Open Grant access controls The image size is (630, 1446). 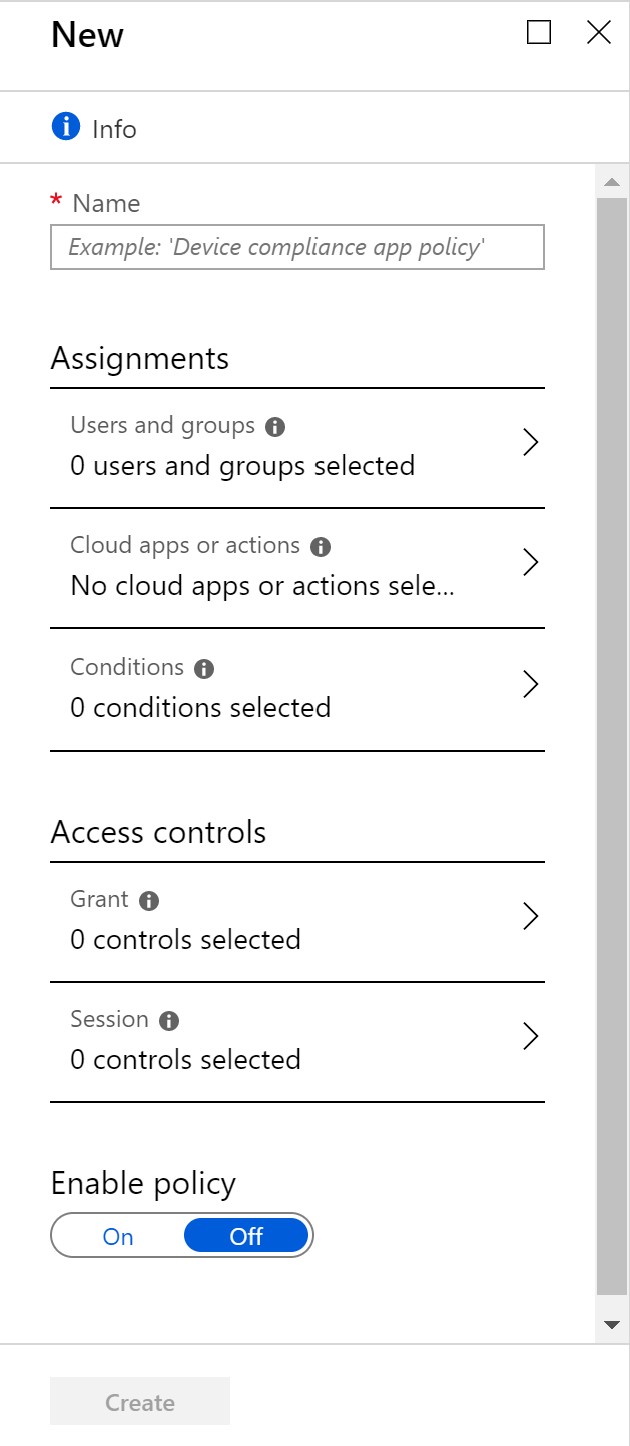(x=297, y=921)
